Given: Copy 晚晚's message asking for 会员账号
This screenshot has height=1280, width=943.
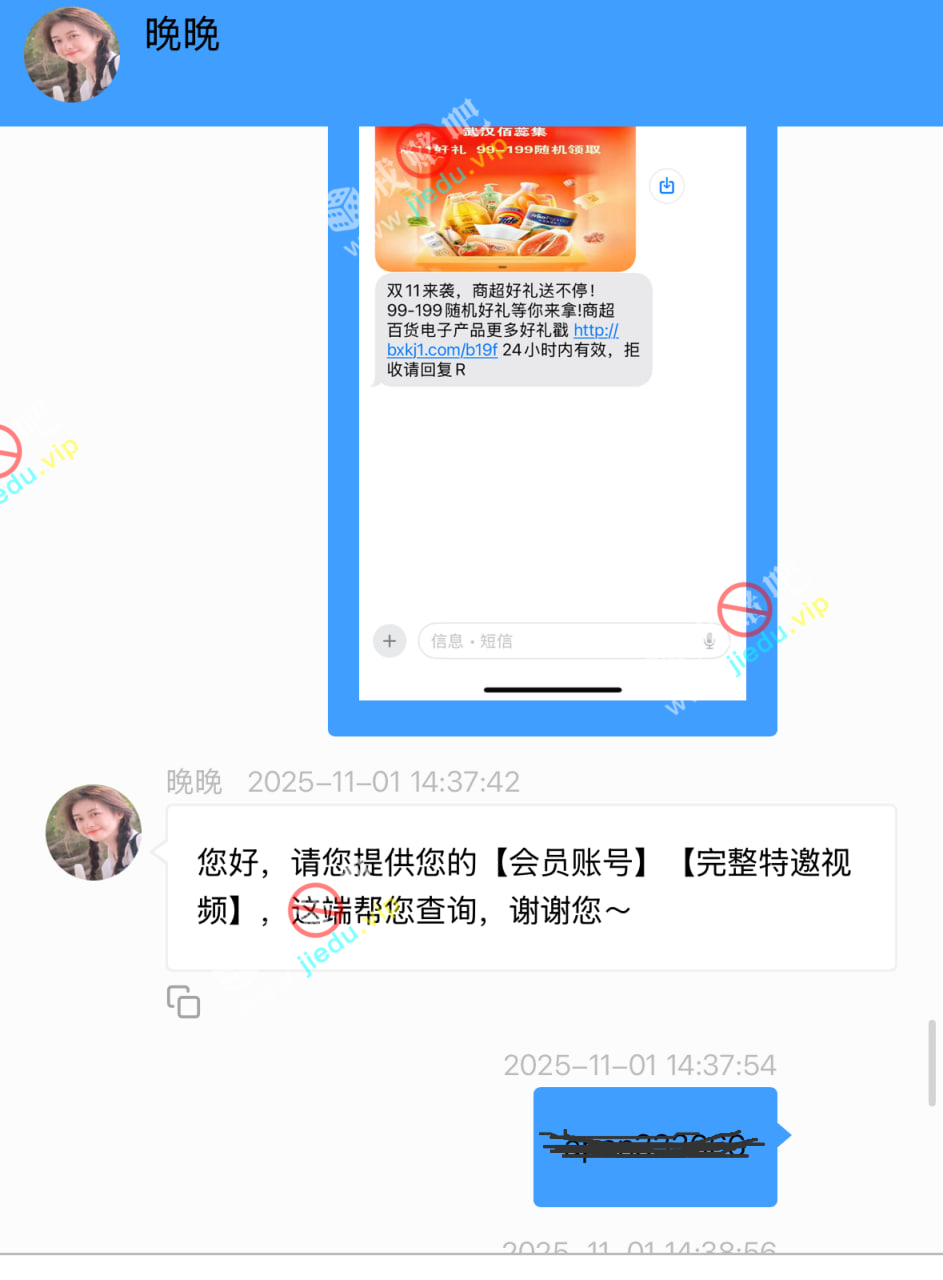Looking at the screenshot, I should click(183, 1002).
